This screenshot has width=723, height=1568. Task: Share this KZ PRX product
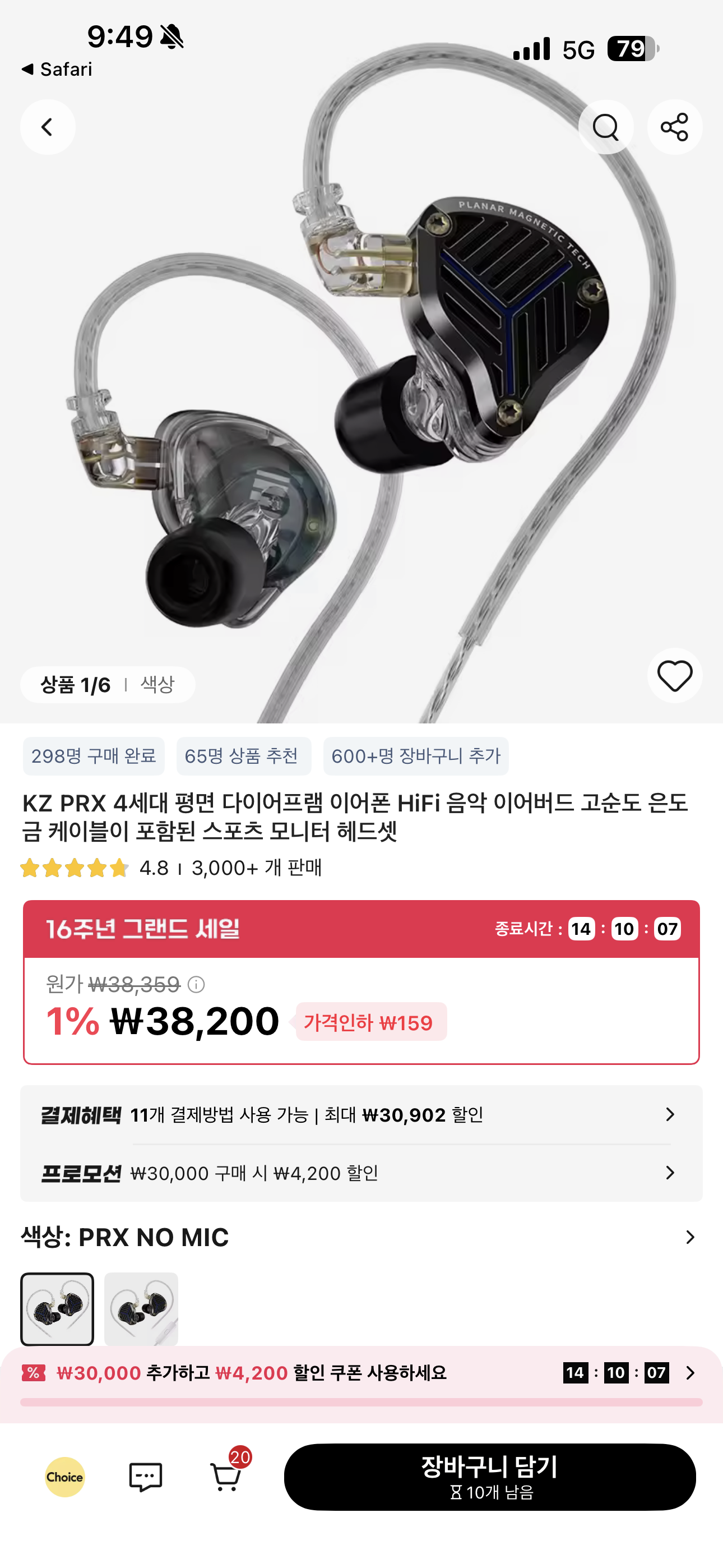pos(674,127)
